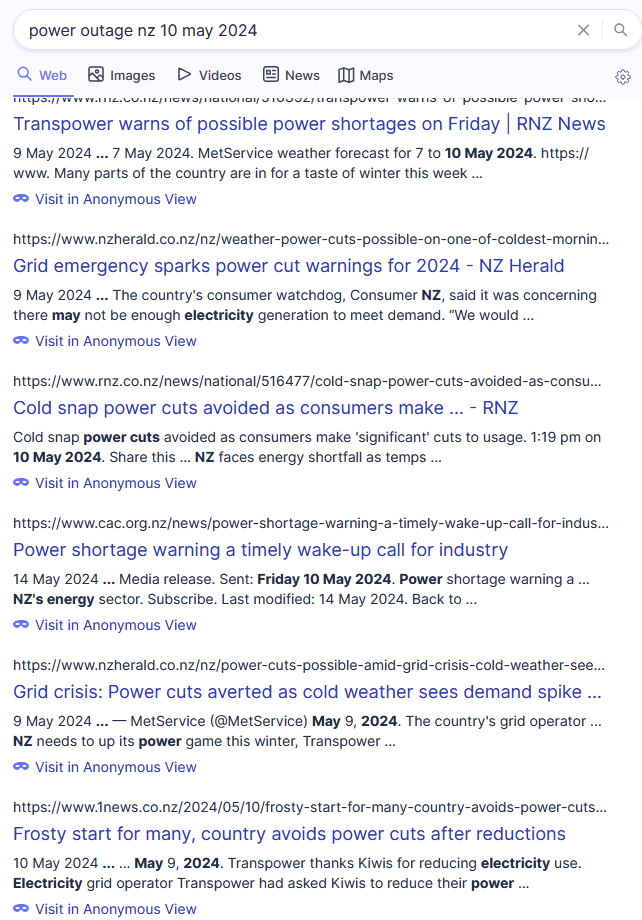
Task: Open Grid crisis: Power cuts averted article
Action: coord(308,692)
